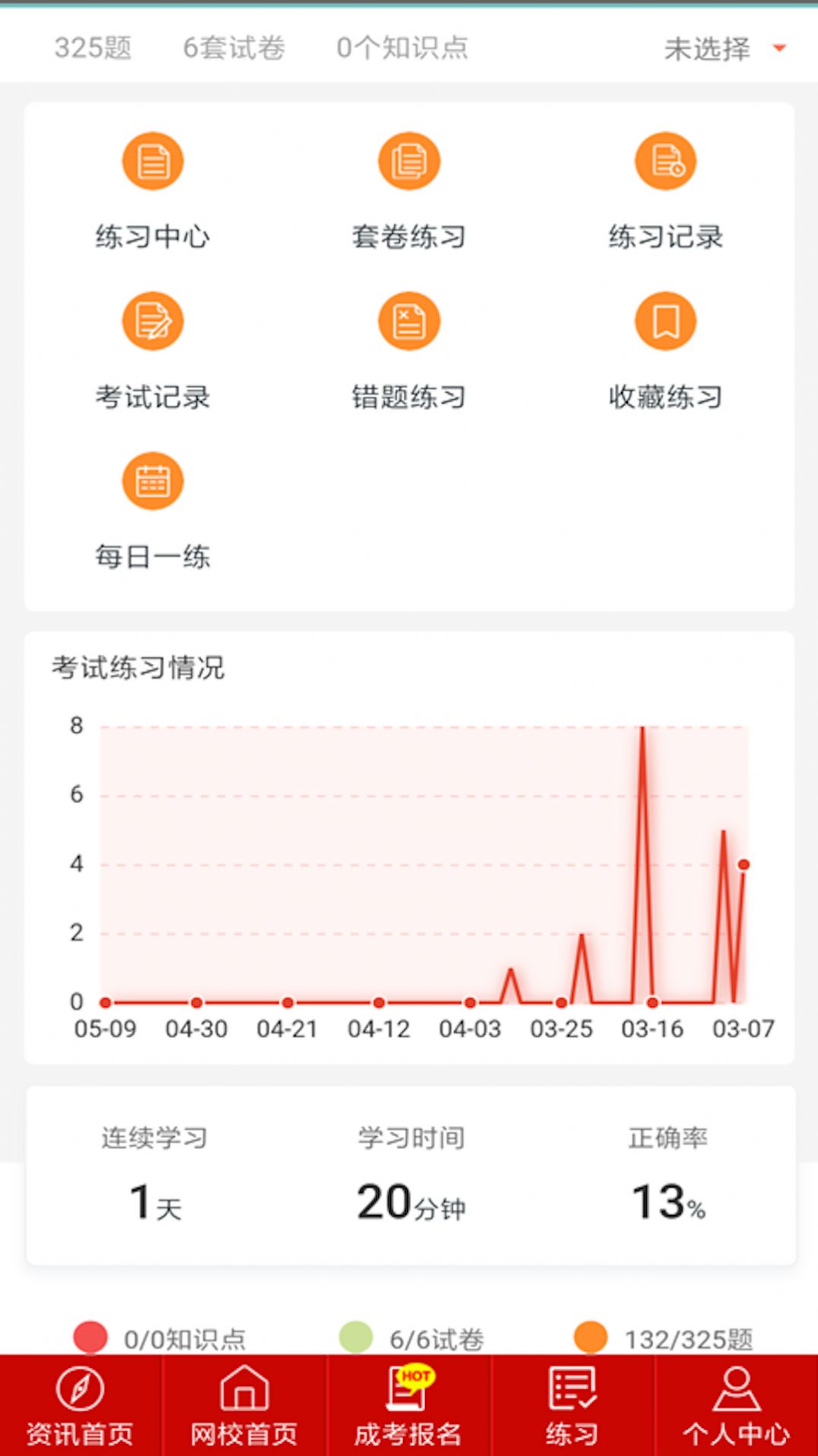Open 个人中心 profile tab
Viewport: 818px width, 1456px height.
point(736,1406)
